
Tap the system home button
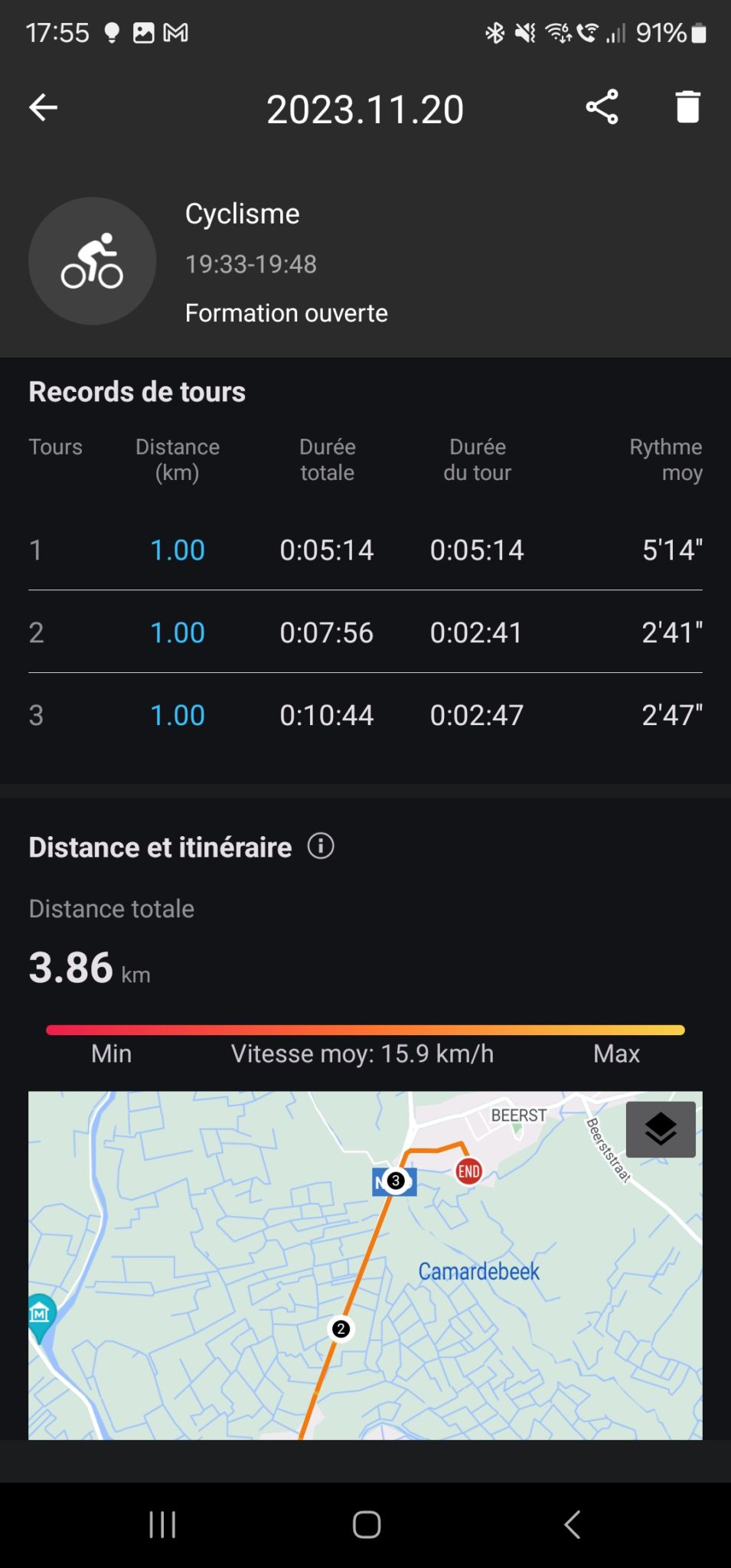[367, 1524]
